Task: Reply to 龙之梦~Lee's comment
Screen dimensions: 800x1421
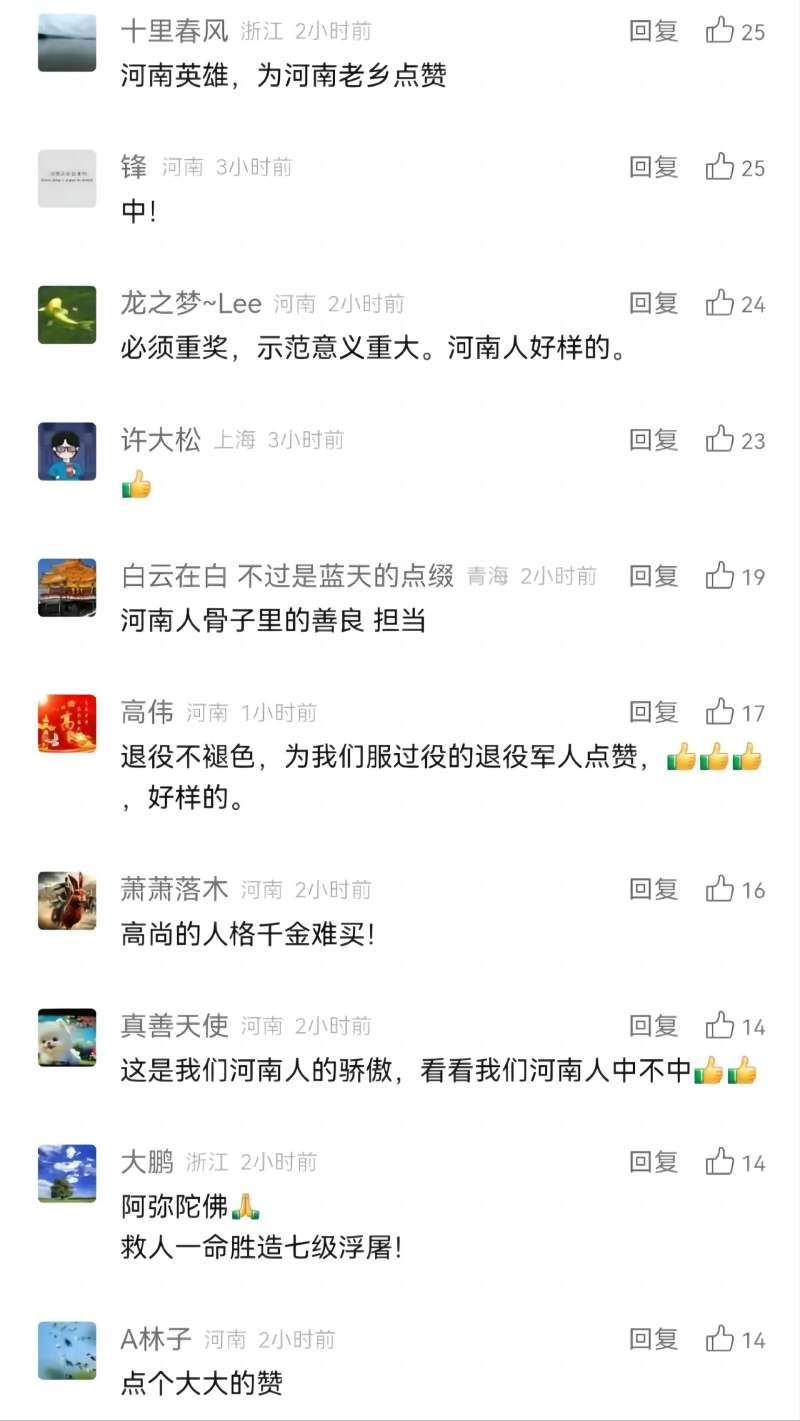Action: click(654, 303)
